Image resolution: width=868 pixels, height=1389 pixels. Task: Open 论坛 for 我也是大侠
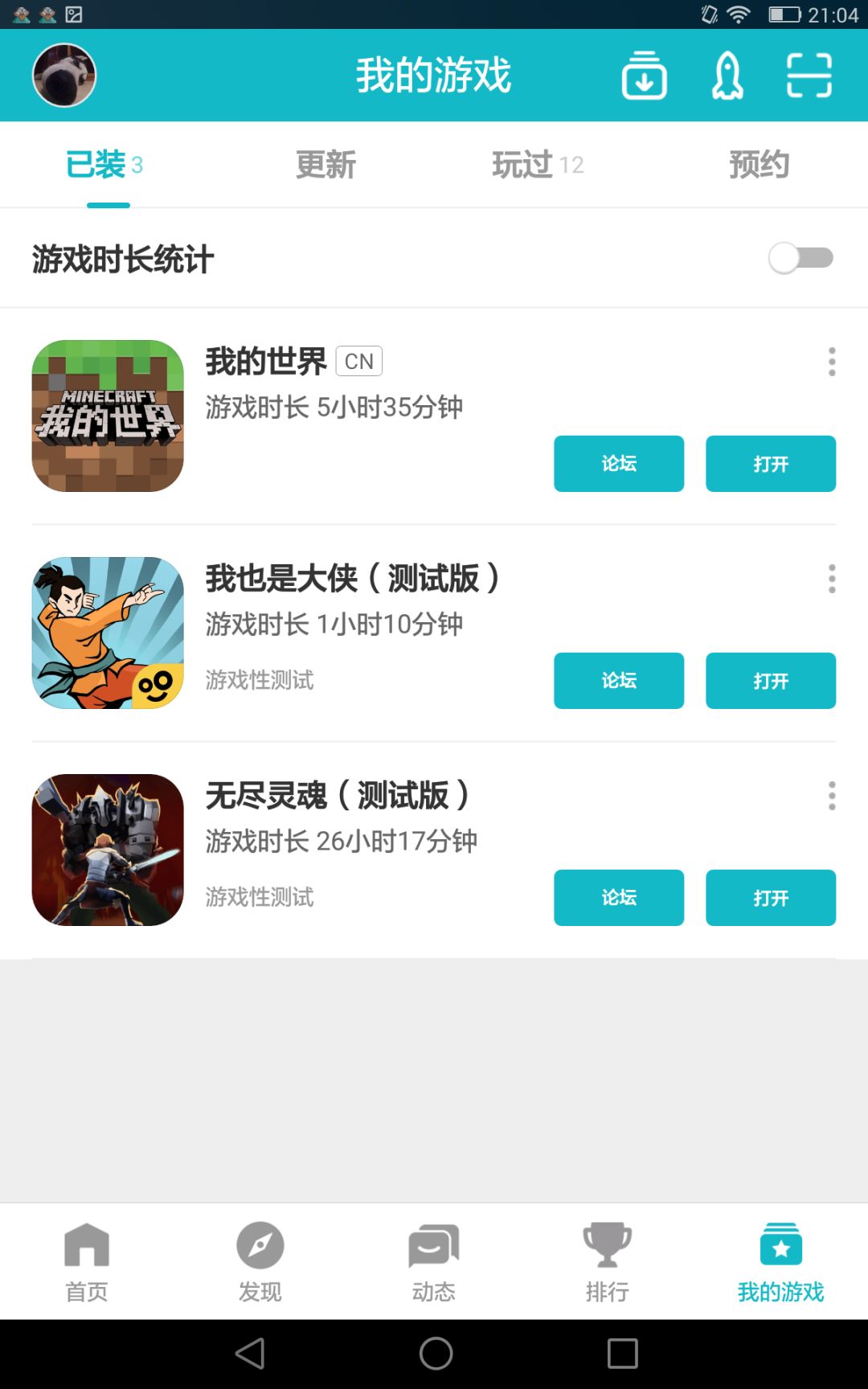click(619, 681)
